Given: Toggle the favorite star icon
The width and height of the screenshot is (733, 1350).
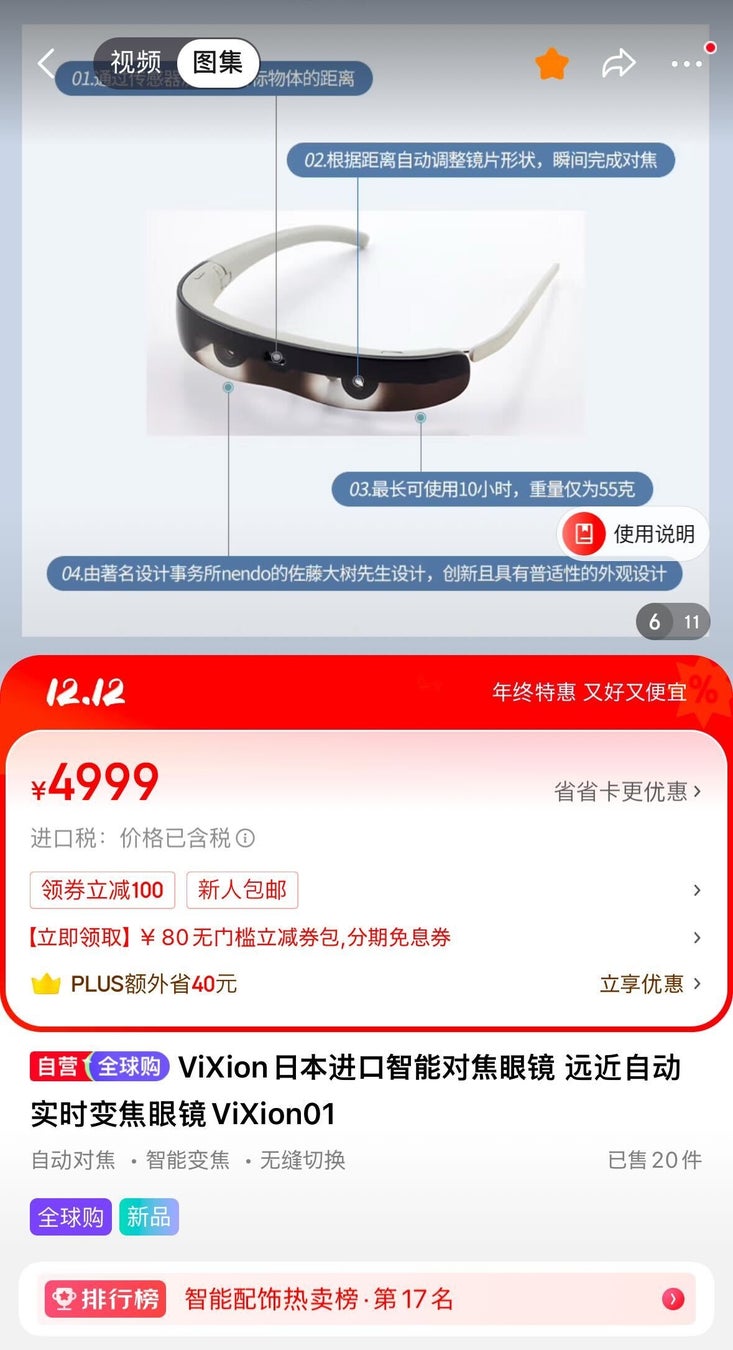Looking at the screenshot, I should (x=552, y=64).
